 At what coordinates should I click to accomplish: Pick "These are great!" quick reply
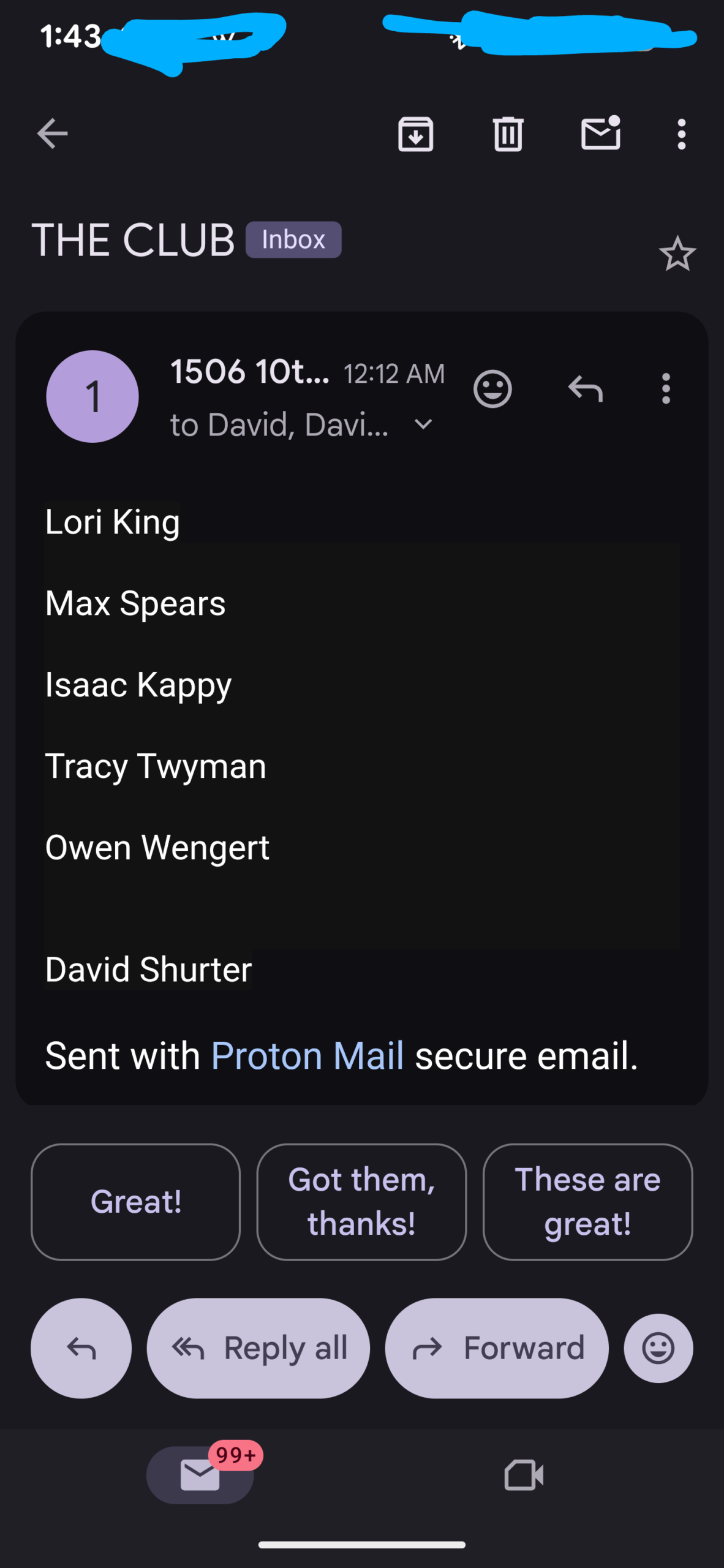point(587,1201)
